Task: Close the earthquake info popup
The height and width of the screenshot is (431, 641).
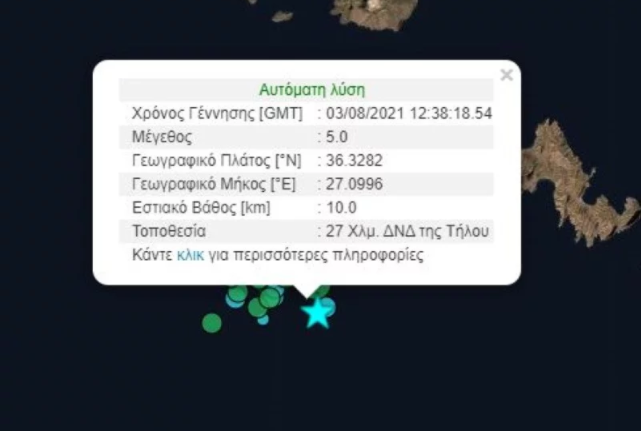Action: (x=506, y=75)
